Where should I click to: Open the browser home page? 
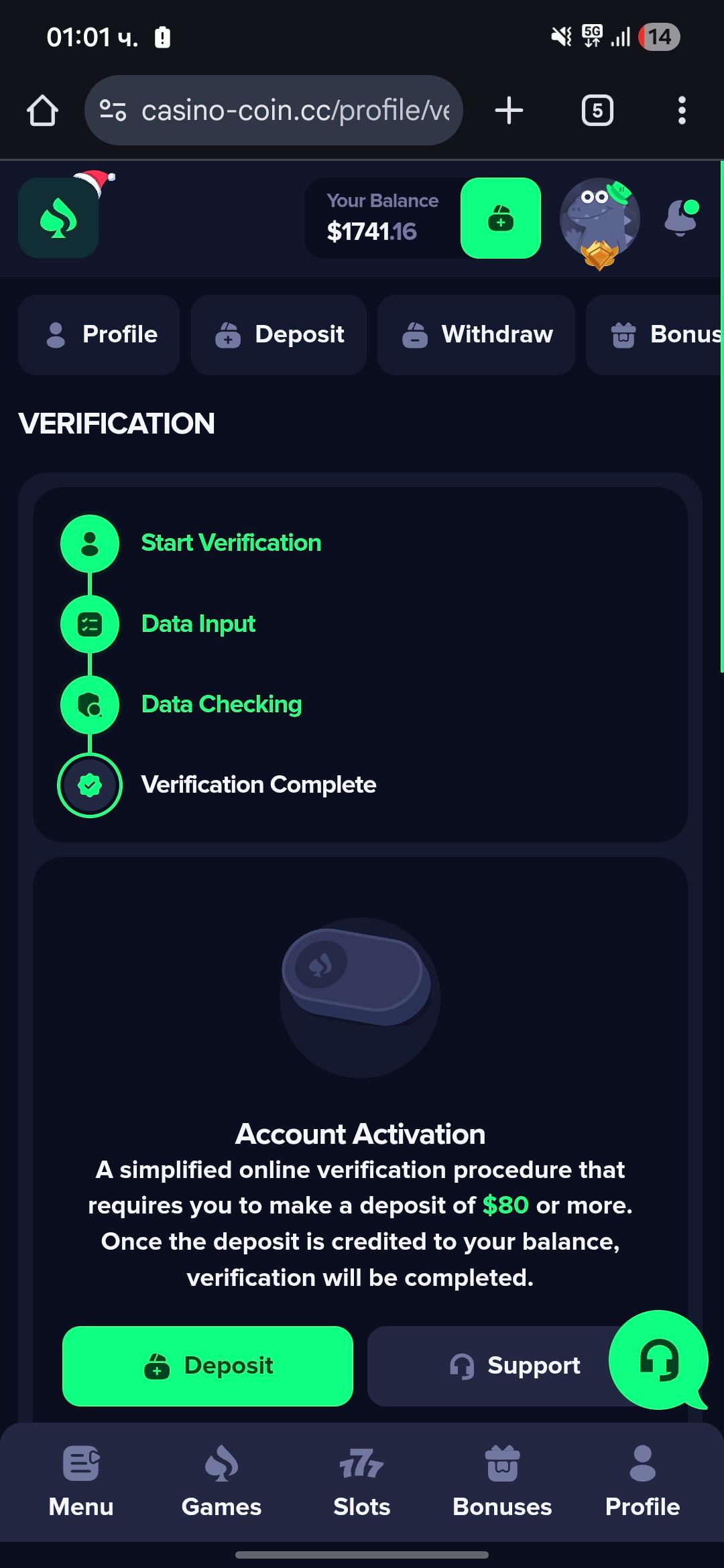tap(42, 111)
